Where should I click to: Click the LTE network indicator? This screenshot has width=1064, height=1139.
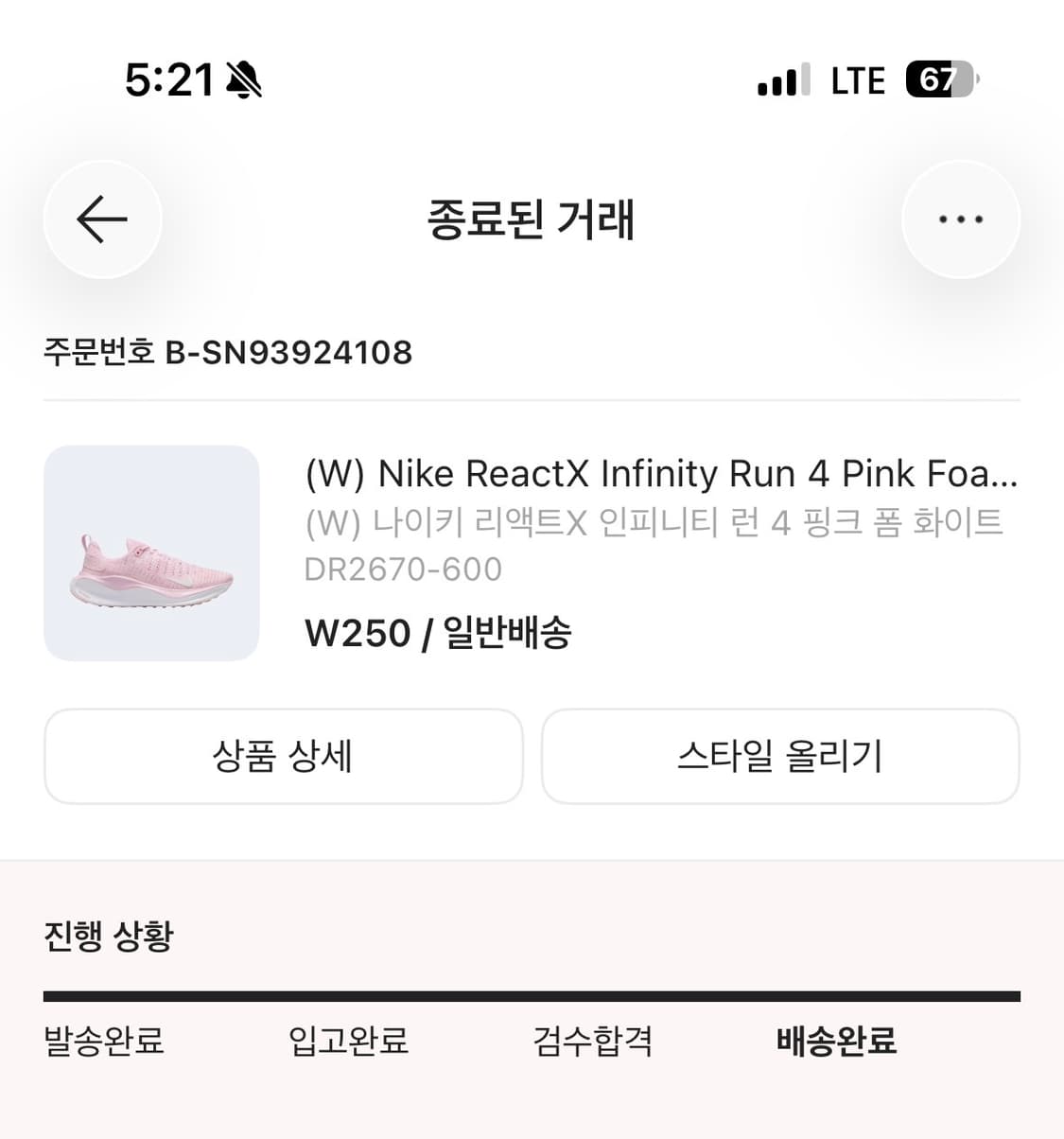(x=856, y=79)
